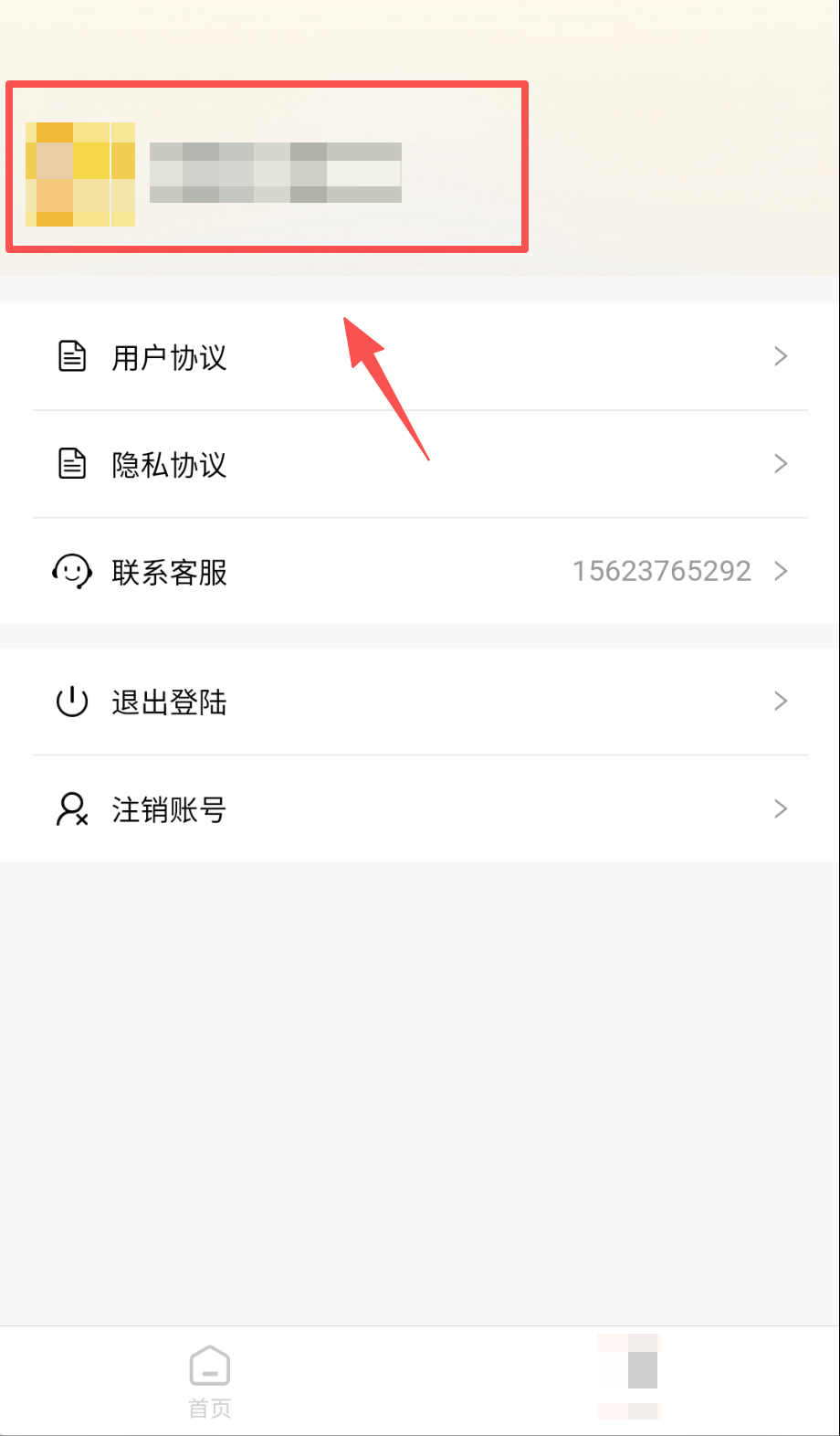Tap 退出登陆 to log out
Image resolution: width=840 pixels, height=1436 pixels.
pyautogui.click(x=420, y=702)
